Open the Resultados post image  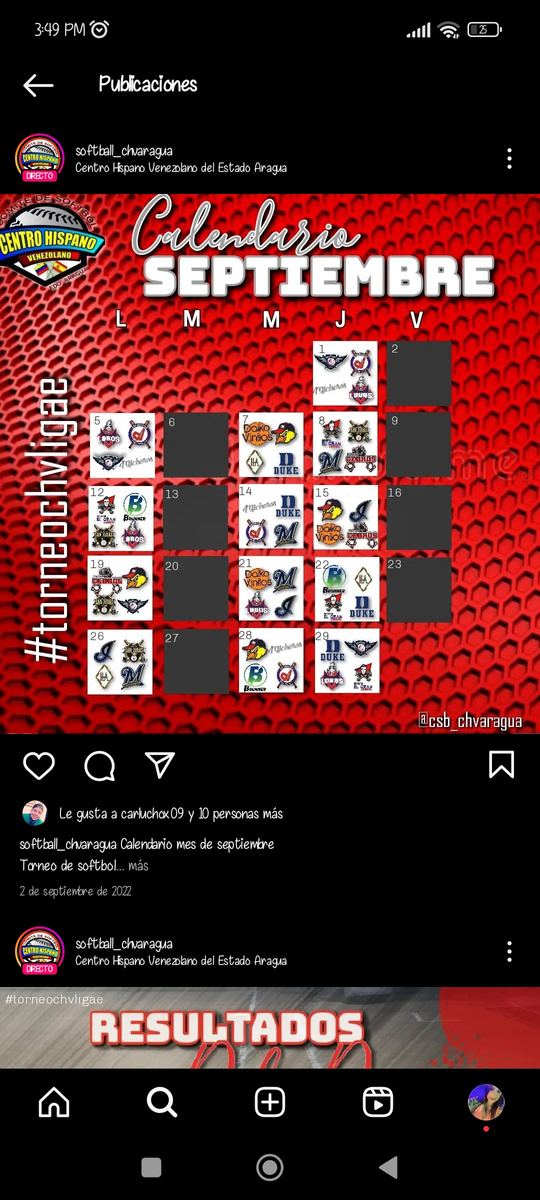click(x=270, y=1027)
